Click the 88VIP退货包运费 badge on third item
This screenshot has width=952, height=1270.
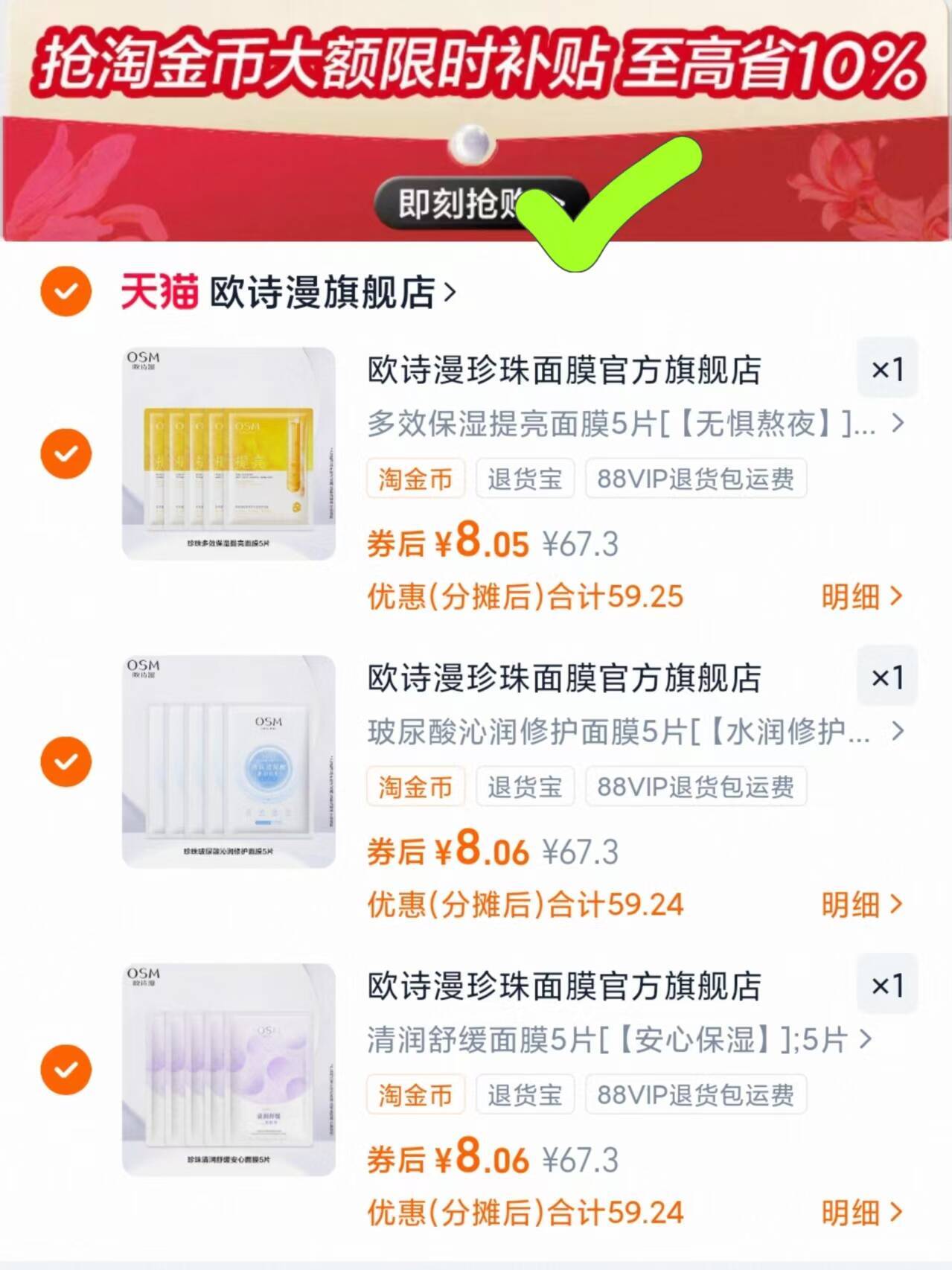click(x=695, y=1094)
